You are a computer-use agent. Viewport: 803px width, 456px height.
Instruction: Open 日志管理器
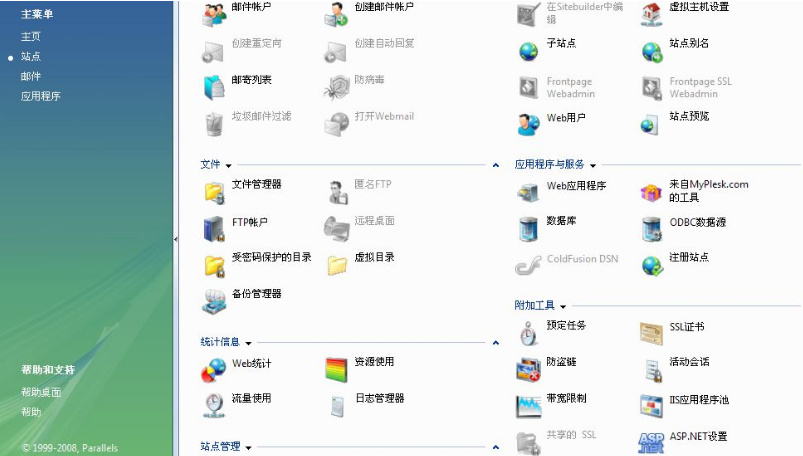379,399
